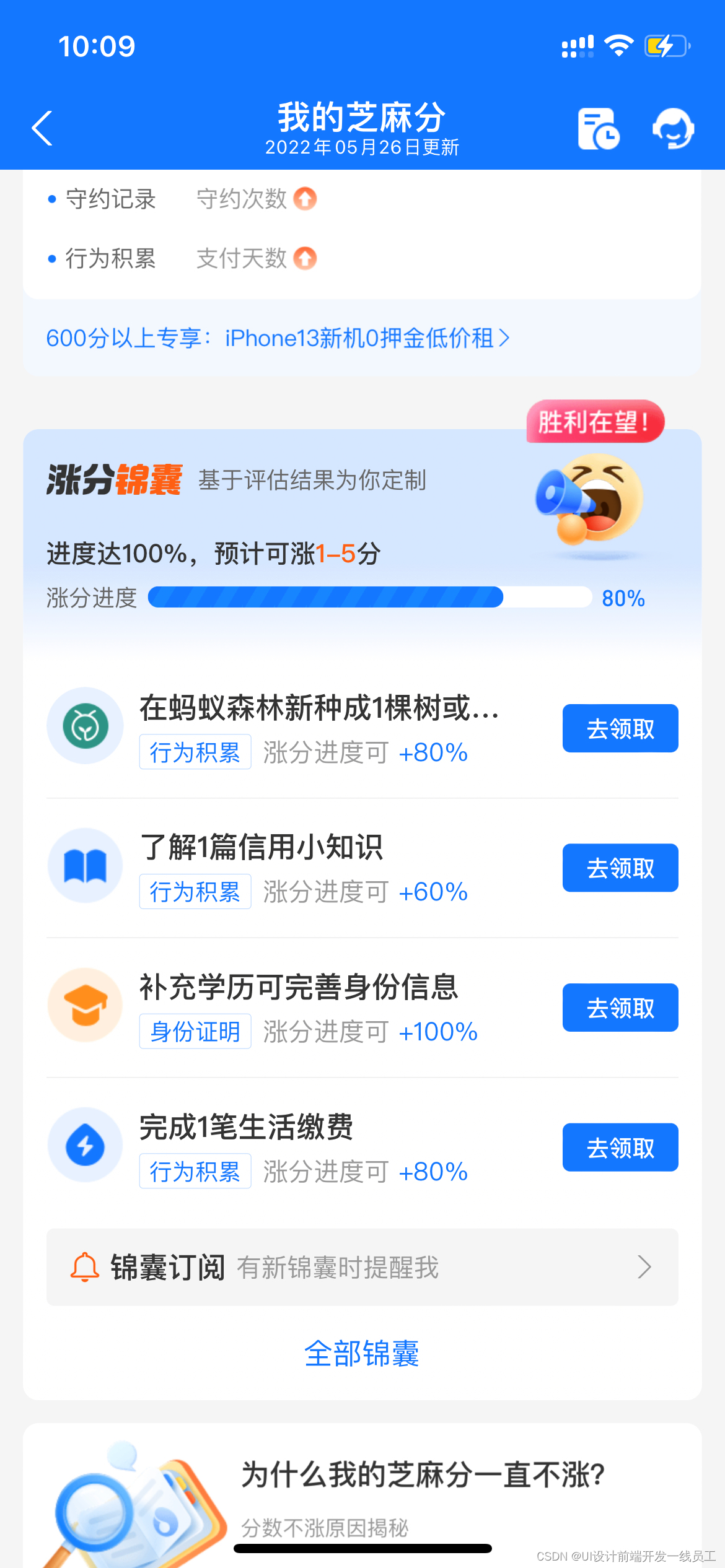The width and height of the screenshot is (725, 1568).
Task: Tap the Ant Forest tree icon
Action: click(85, 726)
